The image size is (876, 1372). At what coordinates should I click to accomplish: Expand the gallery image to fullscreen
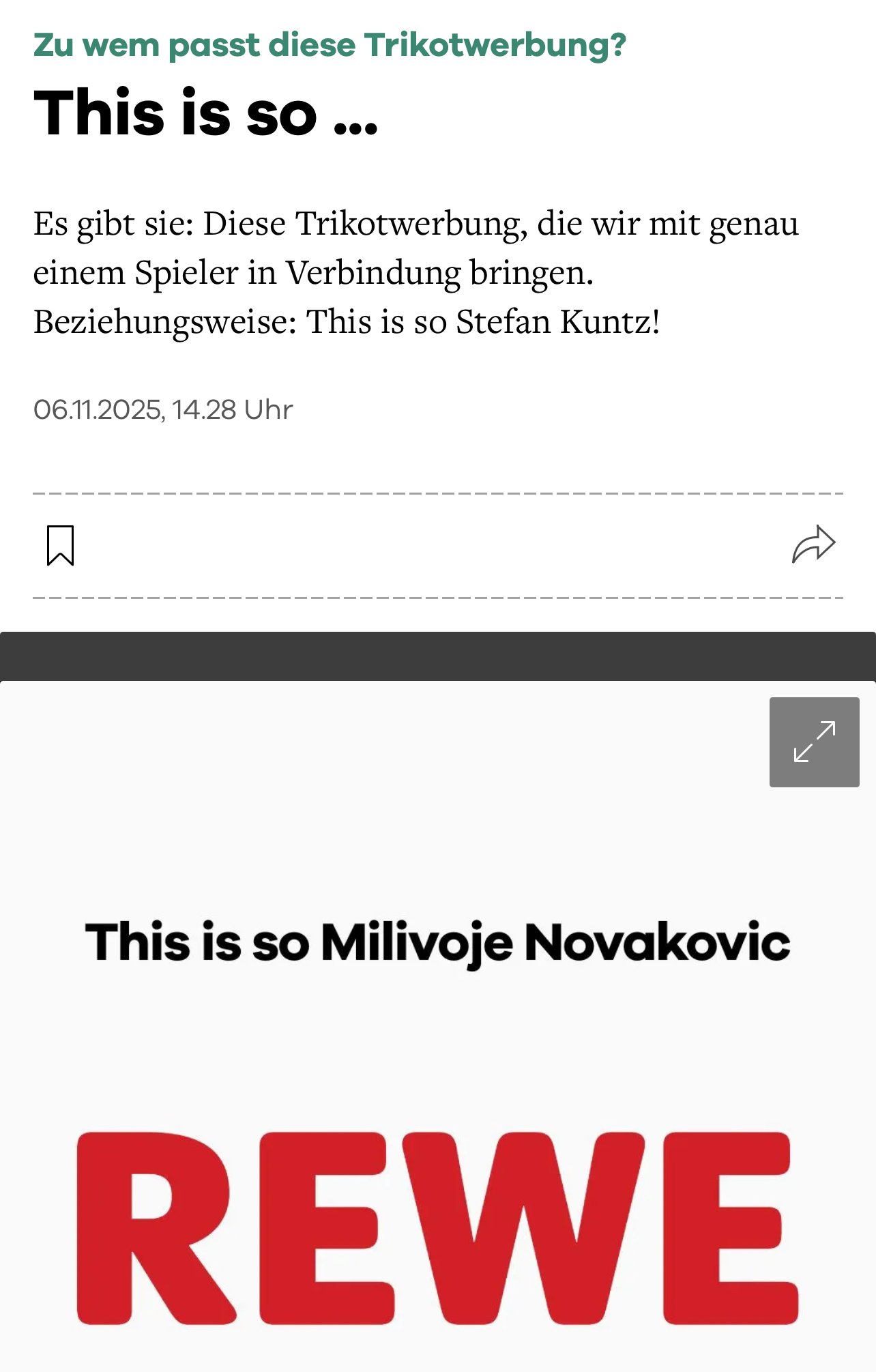coord(814,742)
